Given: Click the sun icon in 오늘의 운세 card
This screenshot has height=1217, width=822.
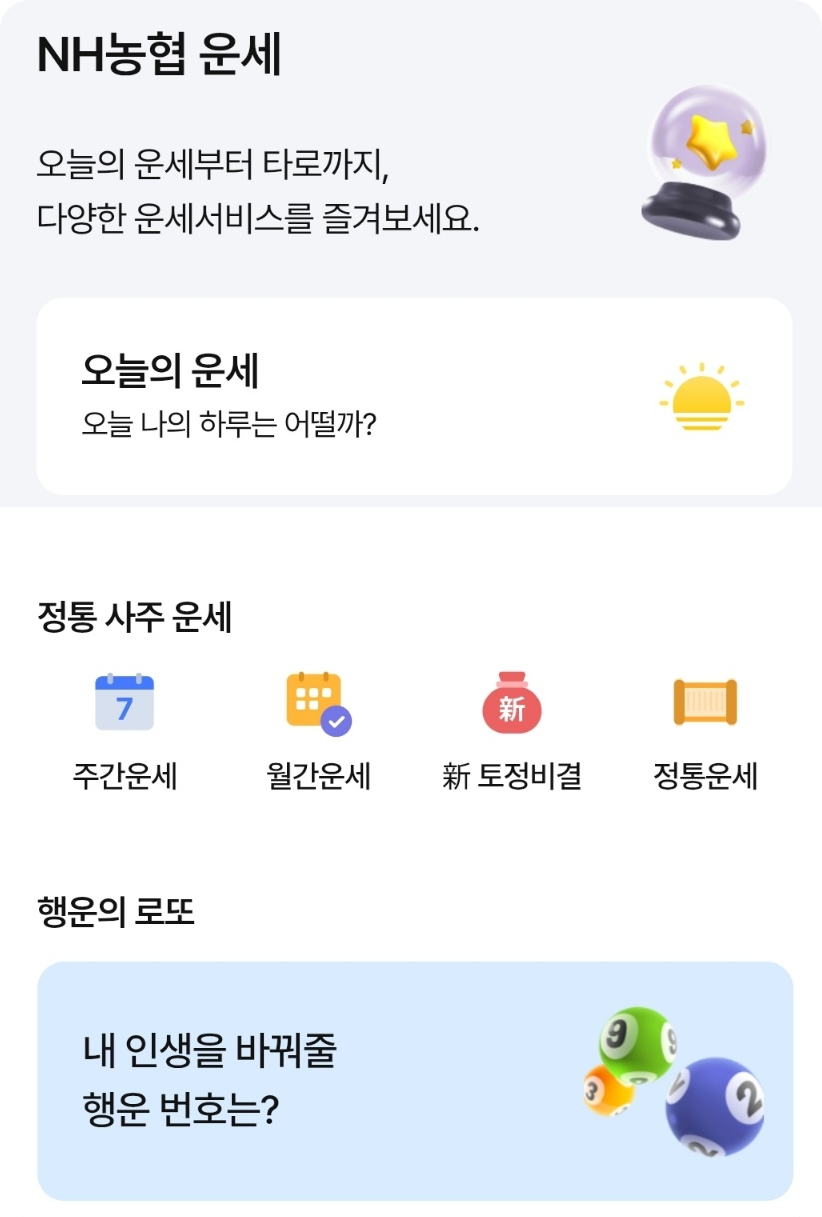Looking at the screenshot, I should coord(703,400).
